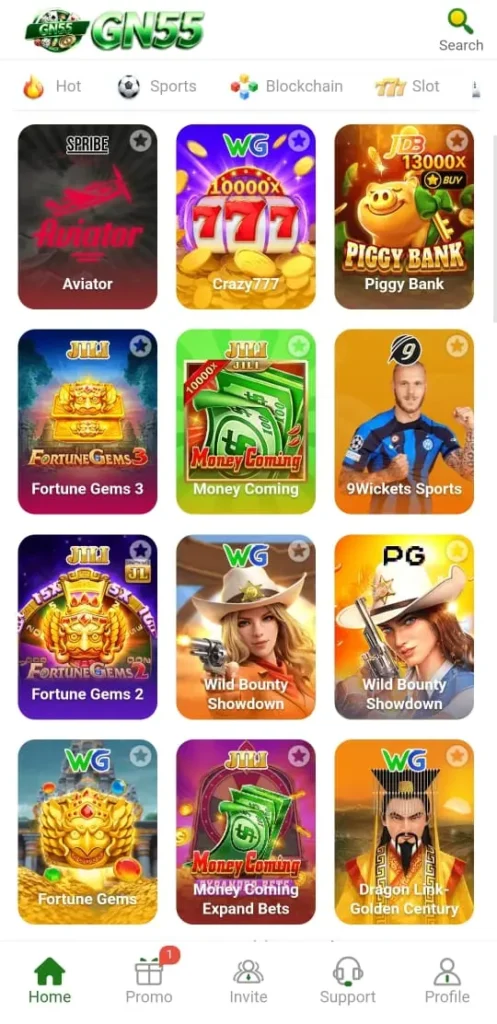Open the Invite tab

248,980
